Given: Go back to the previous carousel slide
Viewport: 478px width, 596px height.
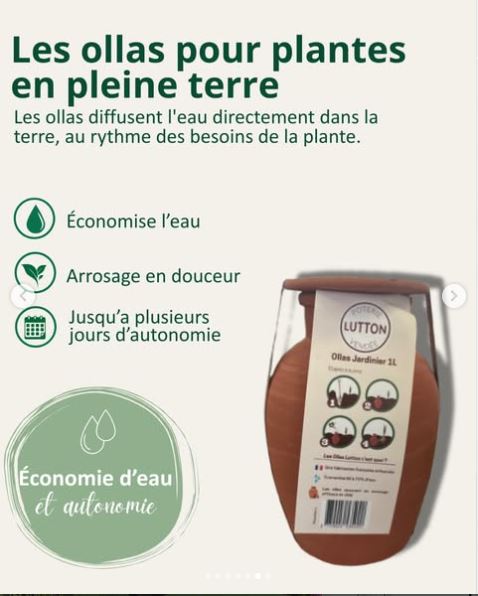Looking at the screenshot, I should coord(22,296).
